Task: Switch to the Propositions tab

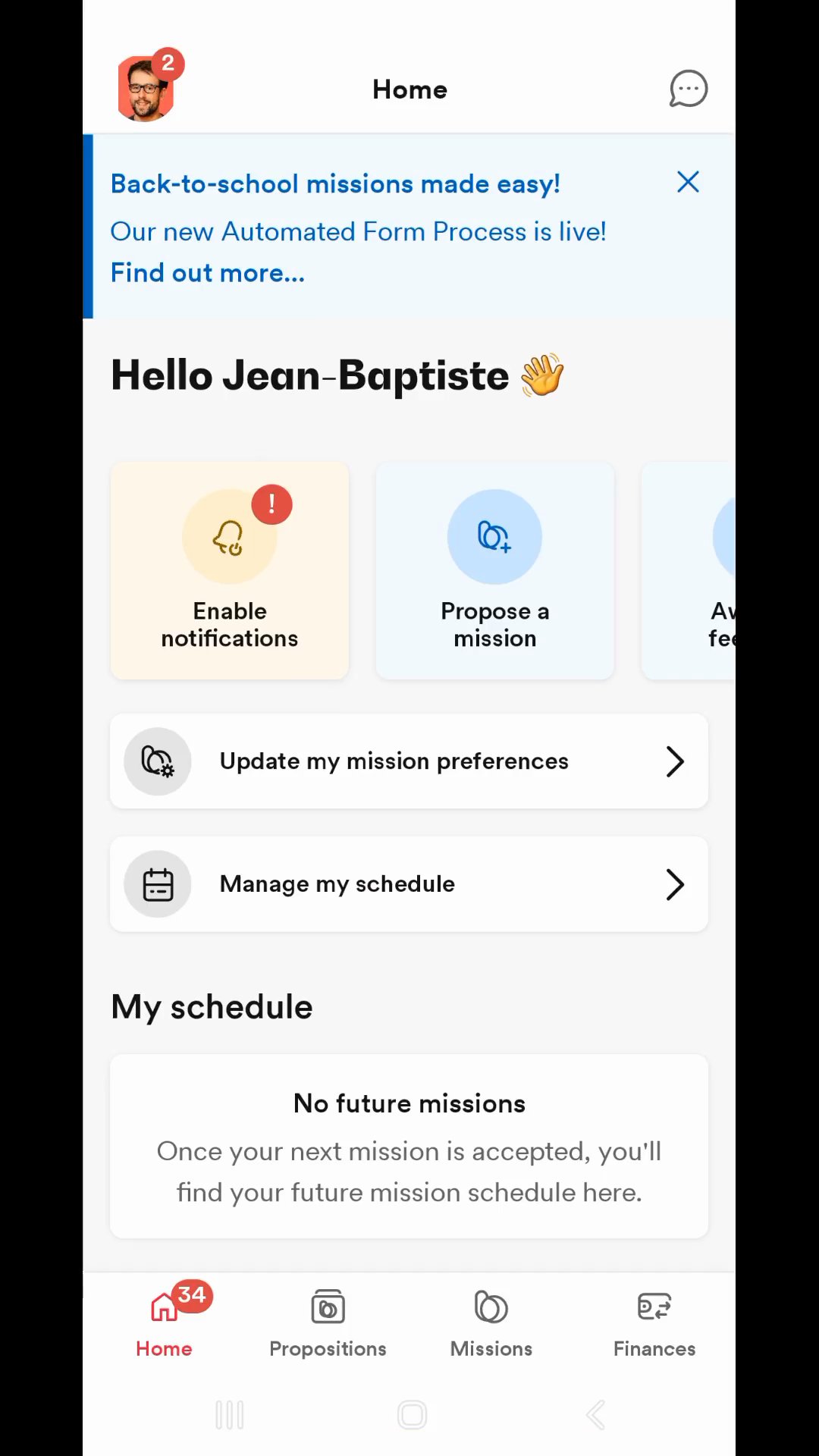Action: point(328,1323)
